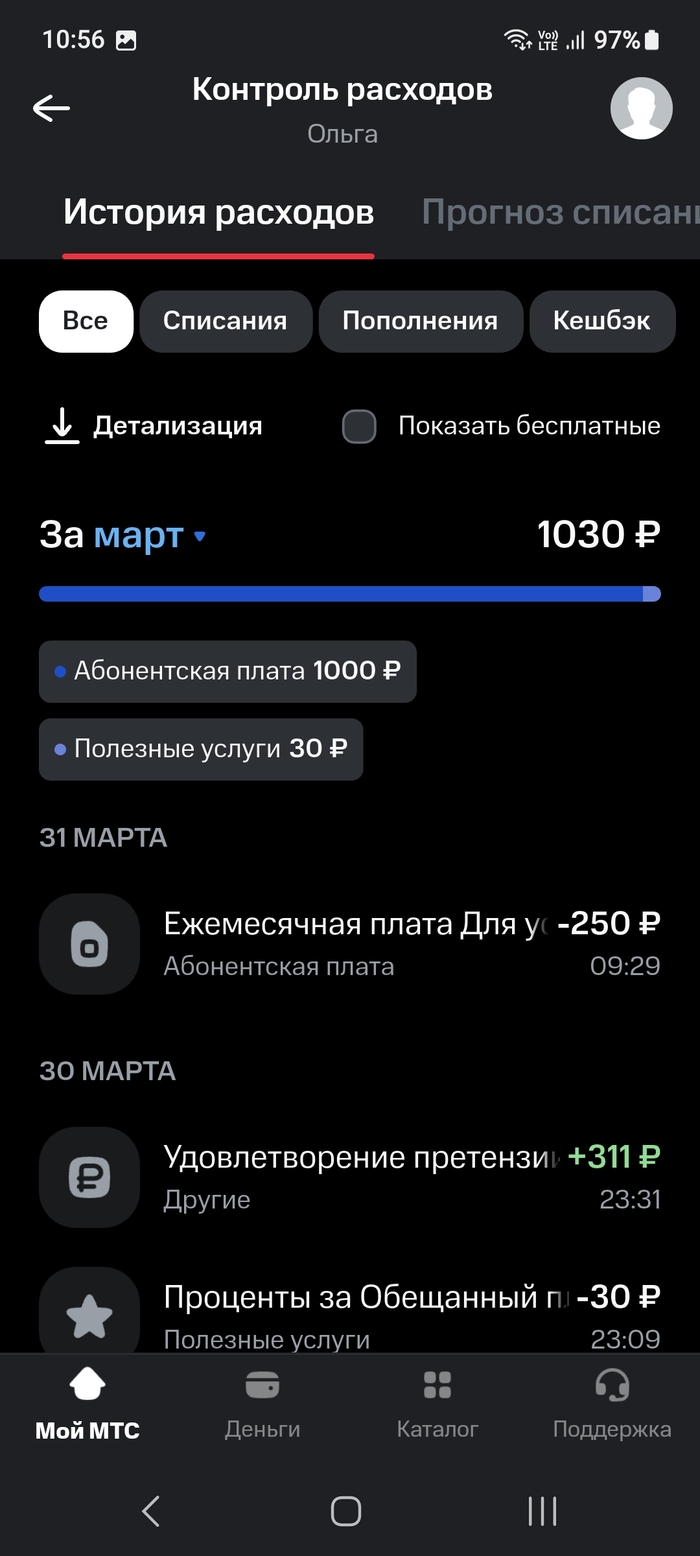Open Проценты за Обещанный платёж entry
The image size is (700, 1556).
349,1315
